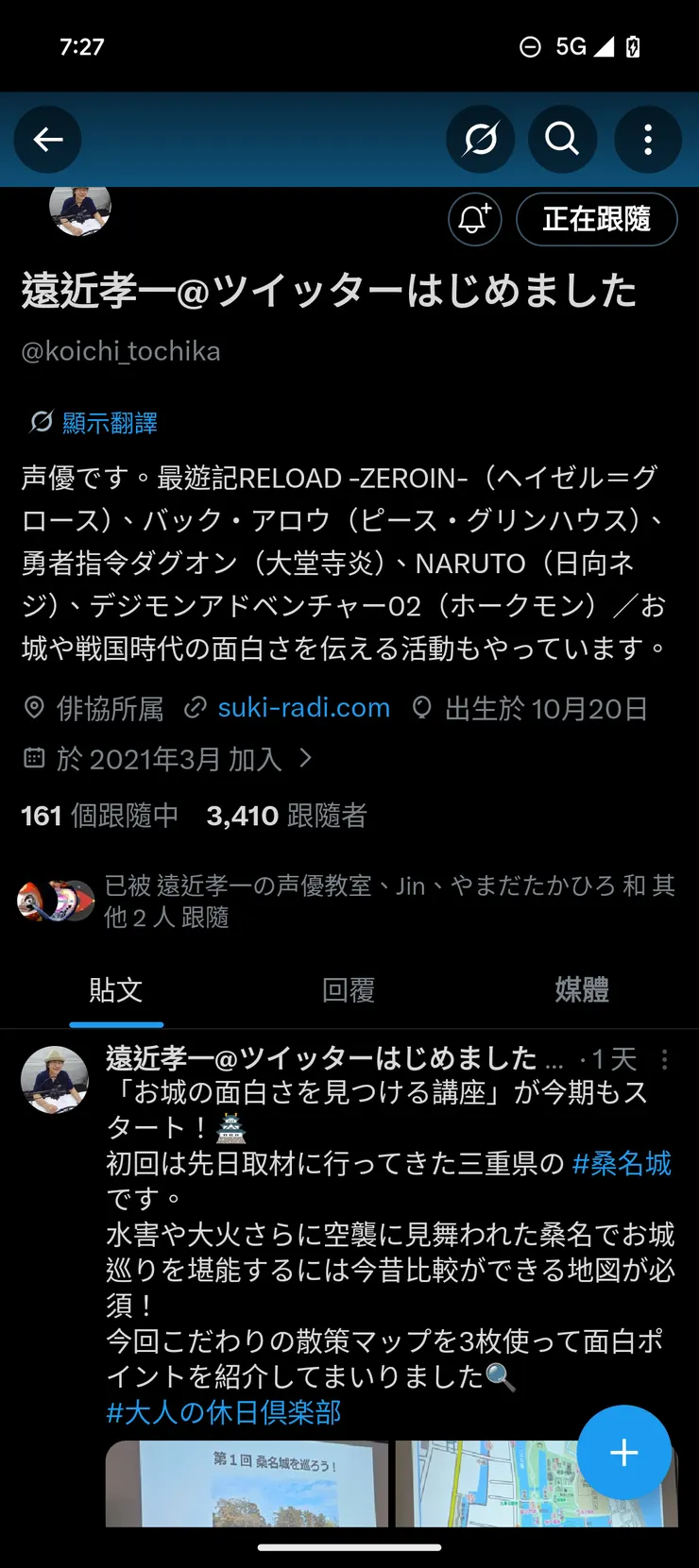The height and width of the screenshot is (1568, 699).
Task: Open the #桑名城 hashtag
Action: 622,1163
